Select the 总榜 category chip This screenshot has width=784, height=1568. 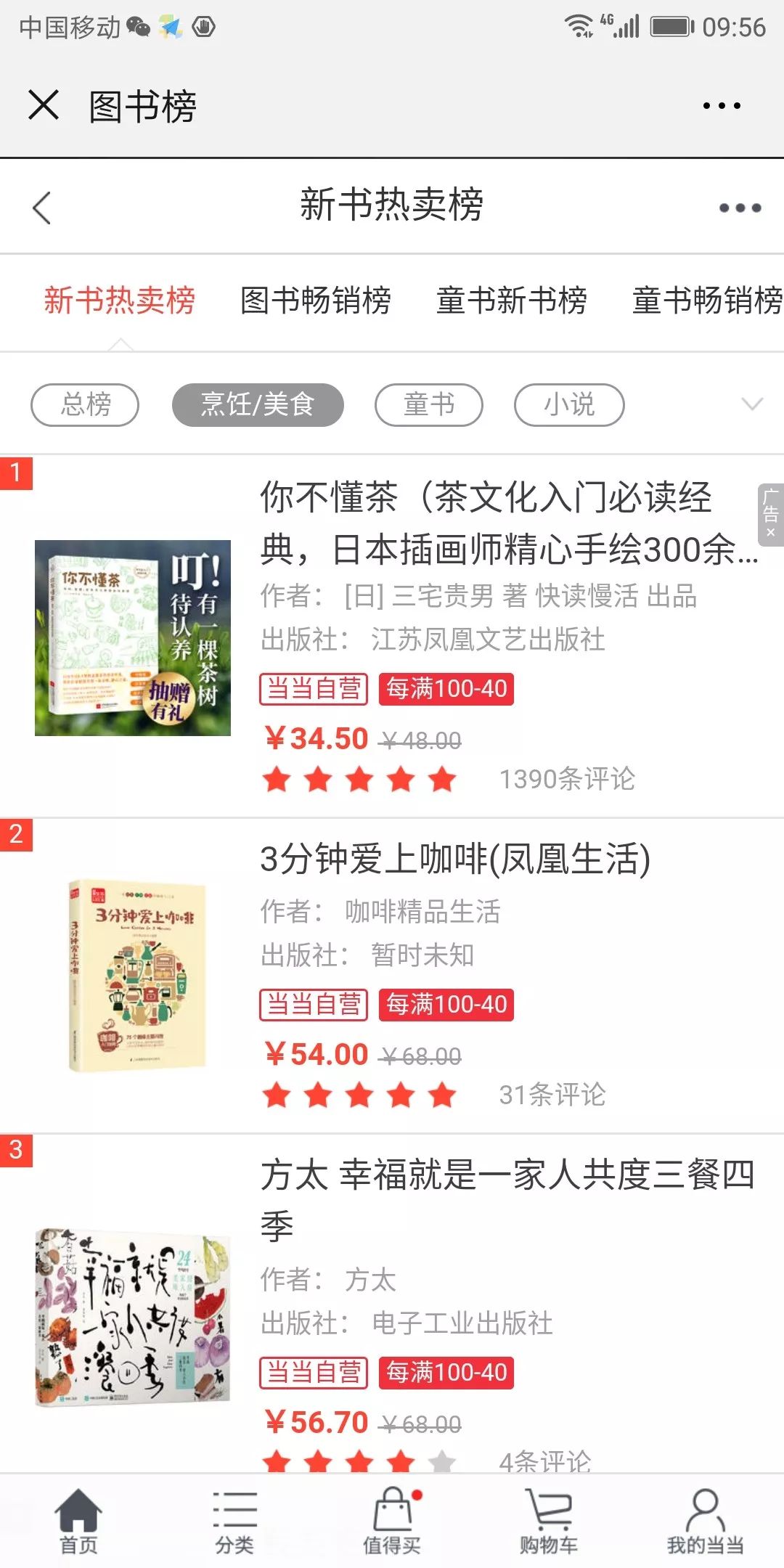(x=85, y=404)
